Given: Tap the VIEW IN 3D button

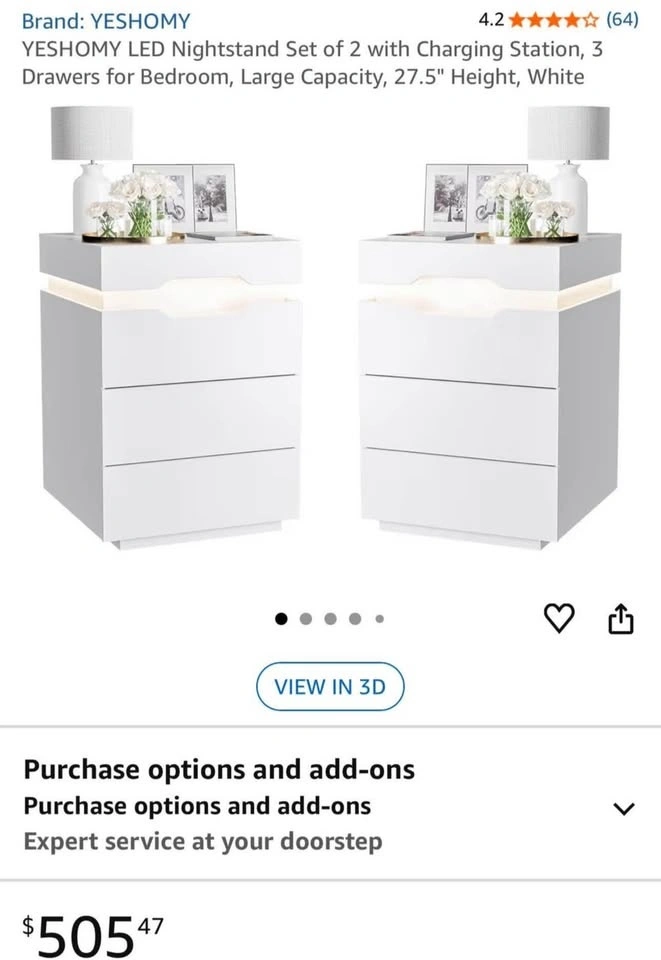Looking at the screenshot, I should coord(330,687).
